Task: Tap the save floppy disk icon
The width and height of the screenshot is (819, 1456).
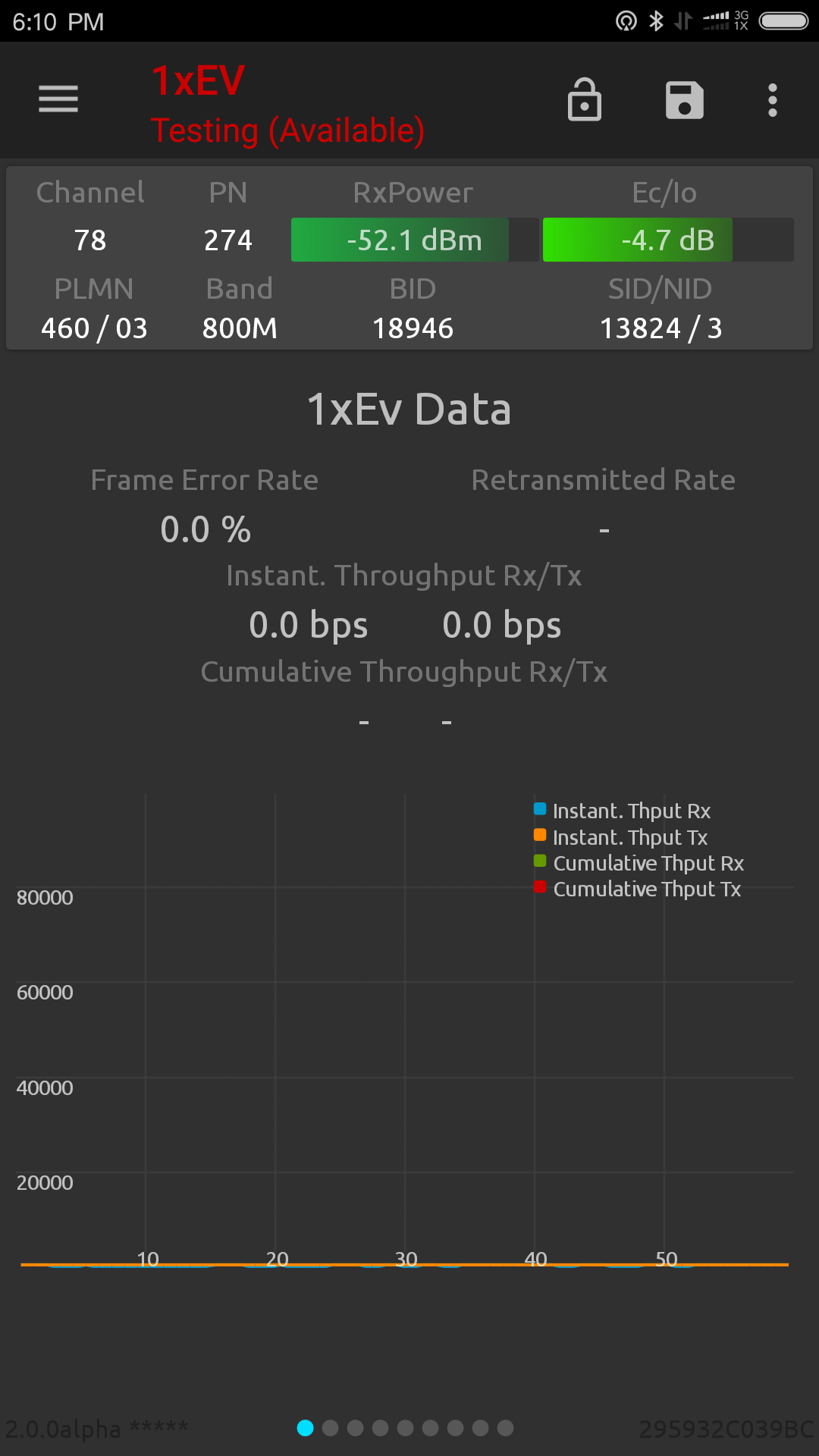Action: tap(685, 100)
